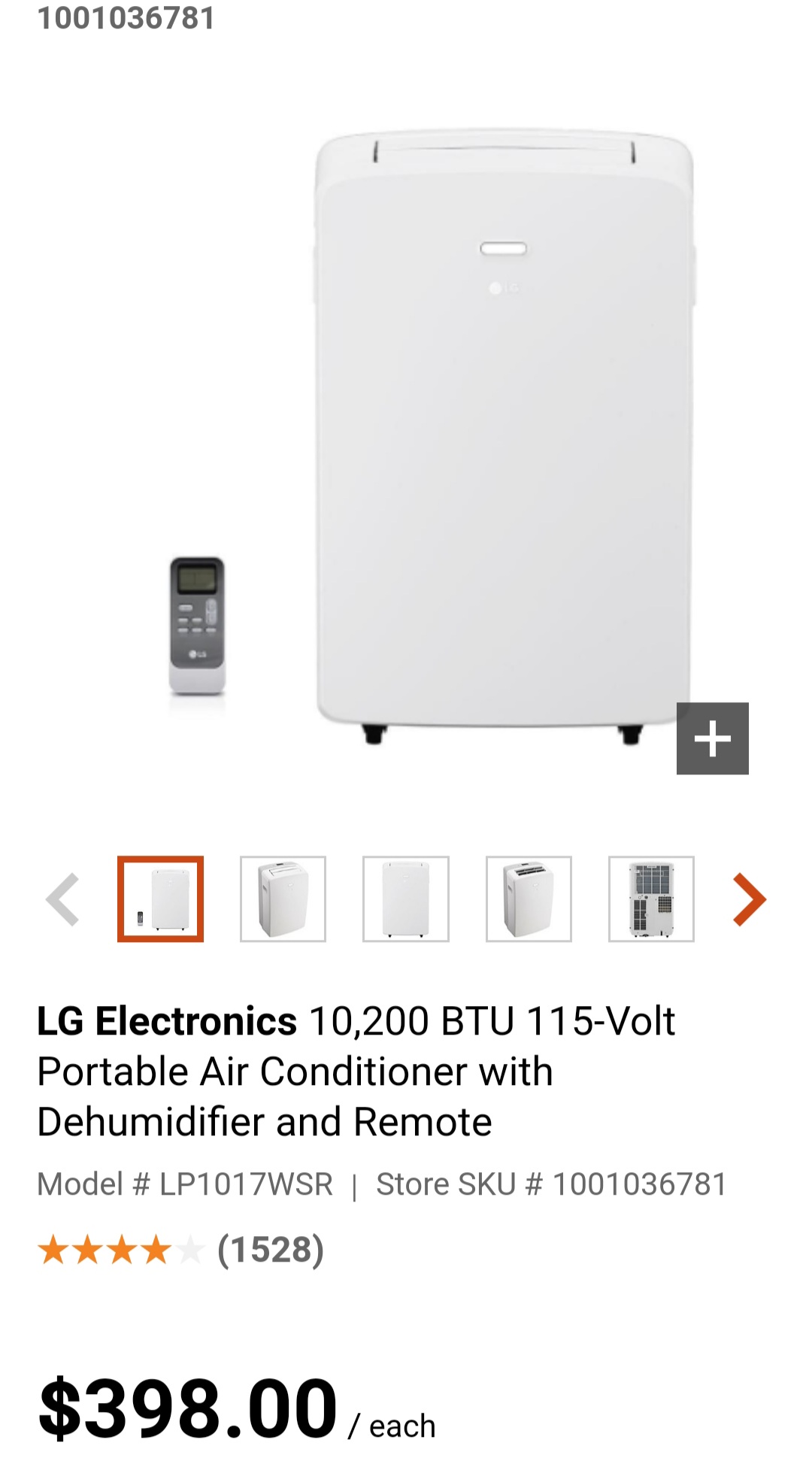The height and width of the screenshot is (1473, 812).
Task: View the second thumbnail, angled left view
Action: (x=283, y=899)
